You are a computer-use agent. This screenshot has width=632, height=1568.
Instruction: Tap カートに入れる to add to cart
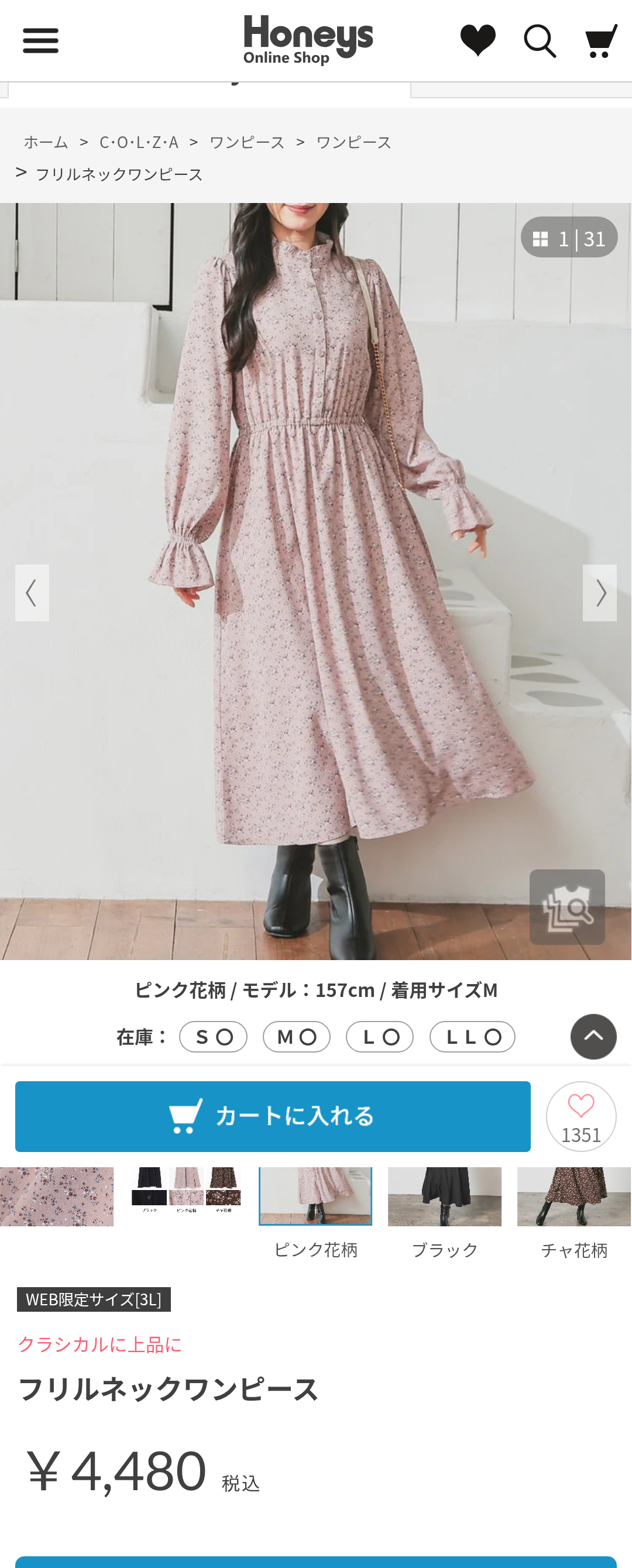coord(273,1116)
